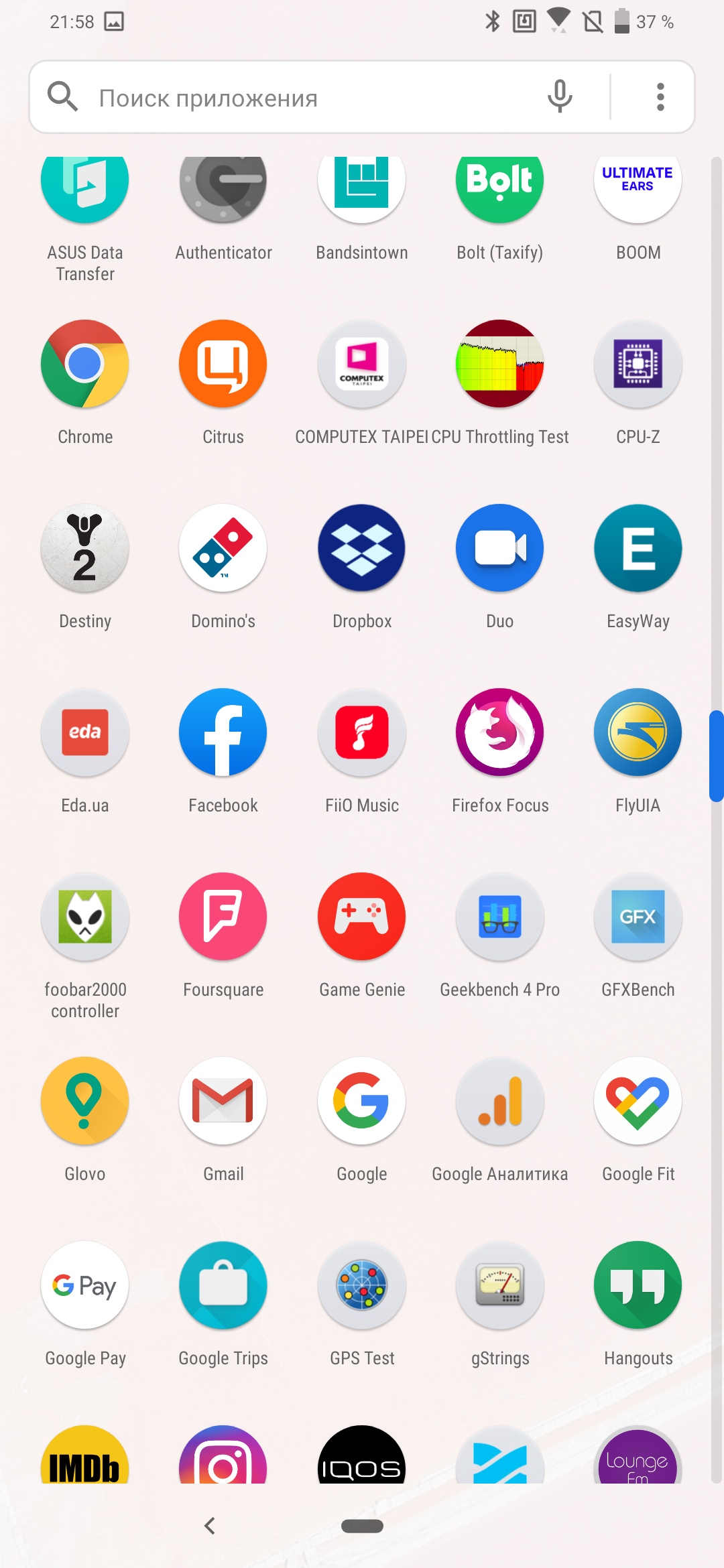Go back using the navigation arrow
Image resolution: width=724 pixels, height=1568 pixels.
tap(210, 1526)
